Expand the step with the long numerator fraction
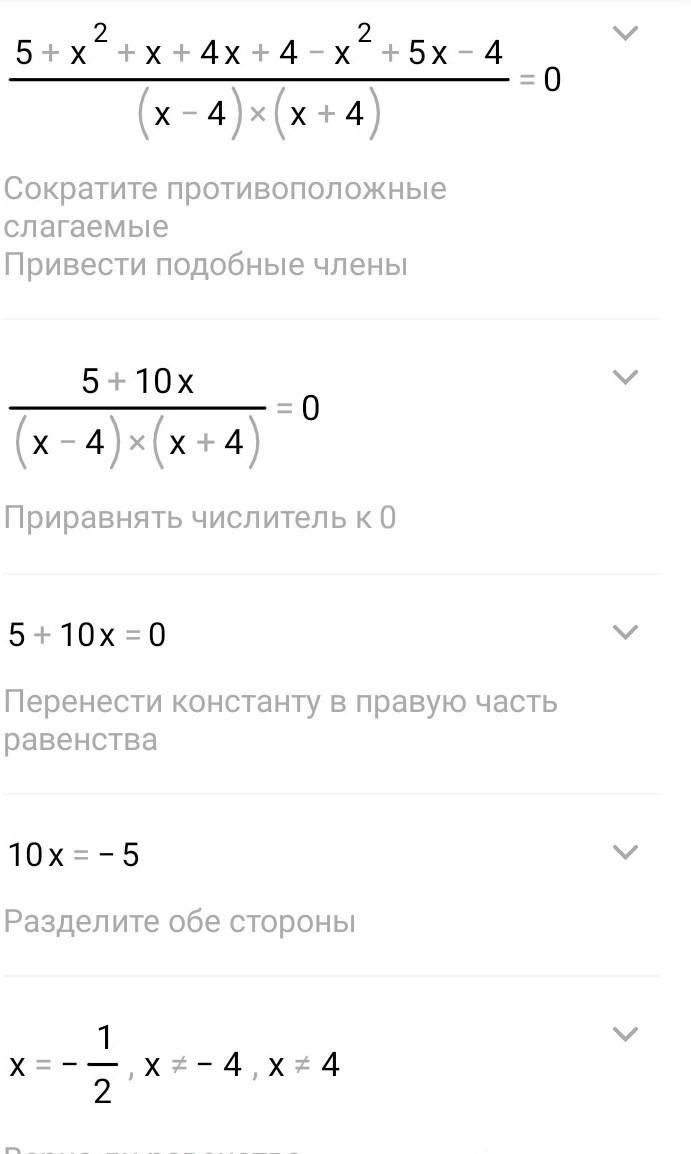The image size is (691, 1154). [x=625, y=34]
